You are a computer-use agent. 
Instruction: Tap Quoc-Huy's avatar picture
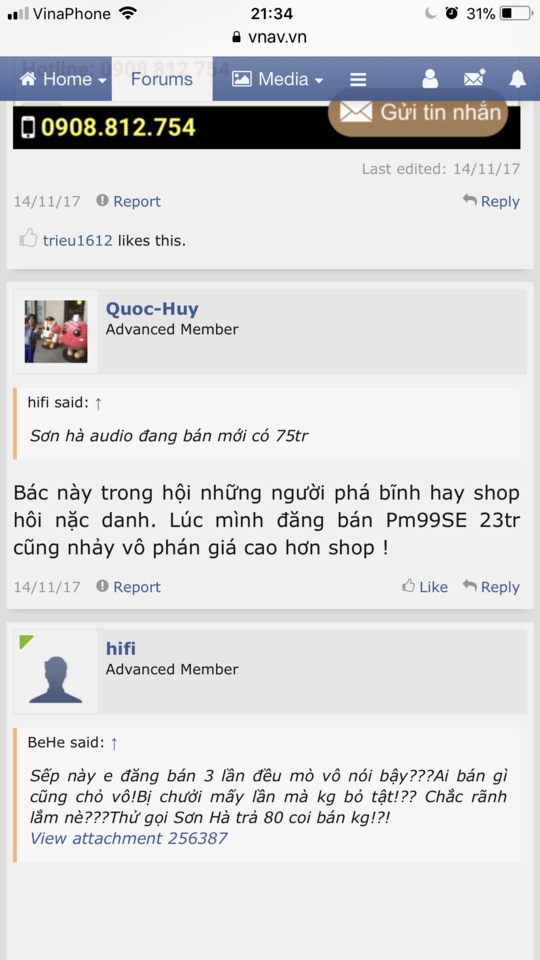click(56, 331)
